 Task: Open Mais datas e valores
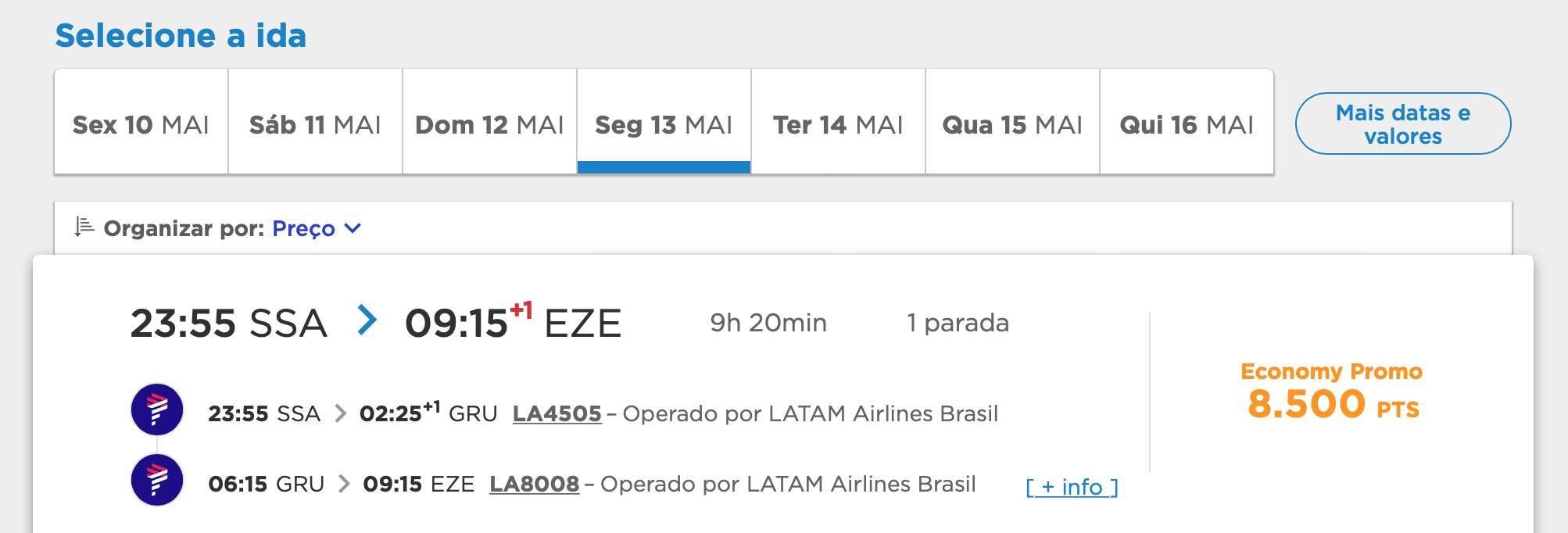[x=1402, y=123]
